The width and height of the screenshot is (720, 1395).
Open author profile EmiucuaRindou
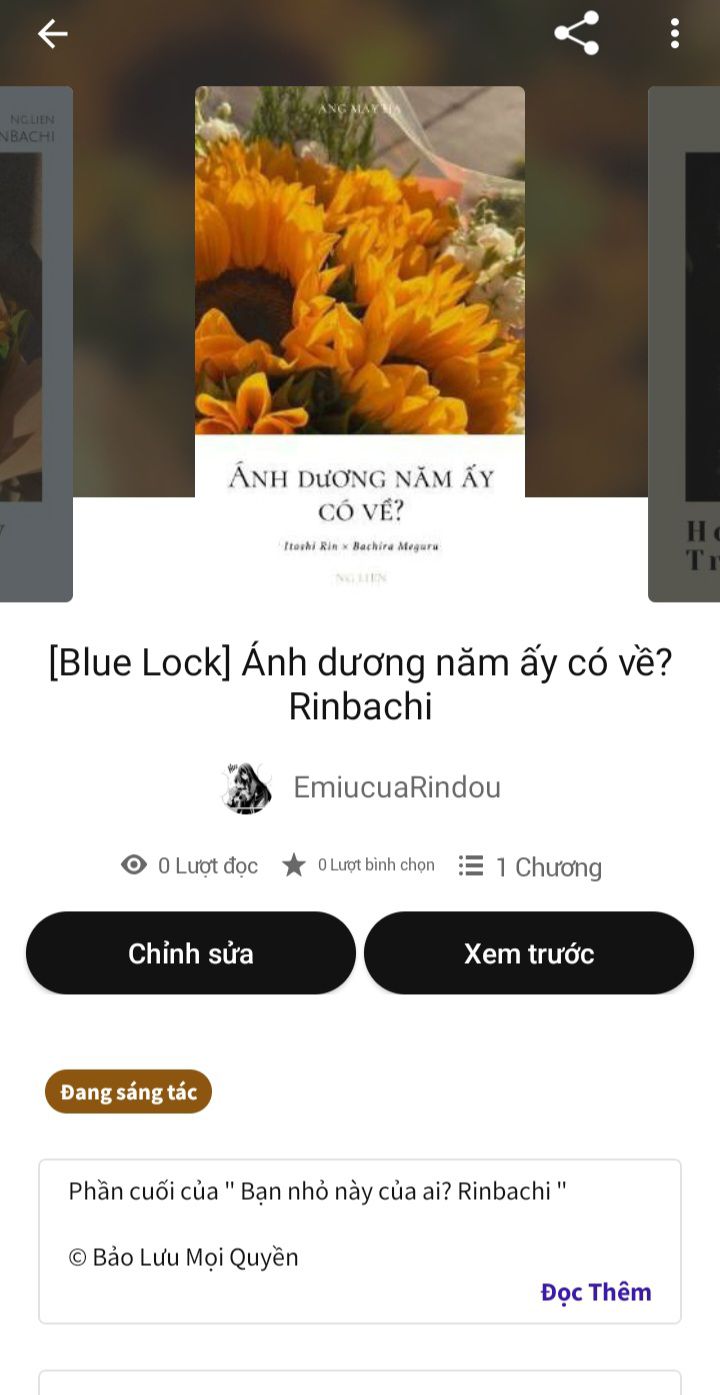click(x=396, y=788)
